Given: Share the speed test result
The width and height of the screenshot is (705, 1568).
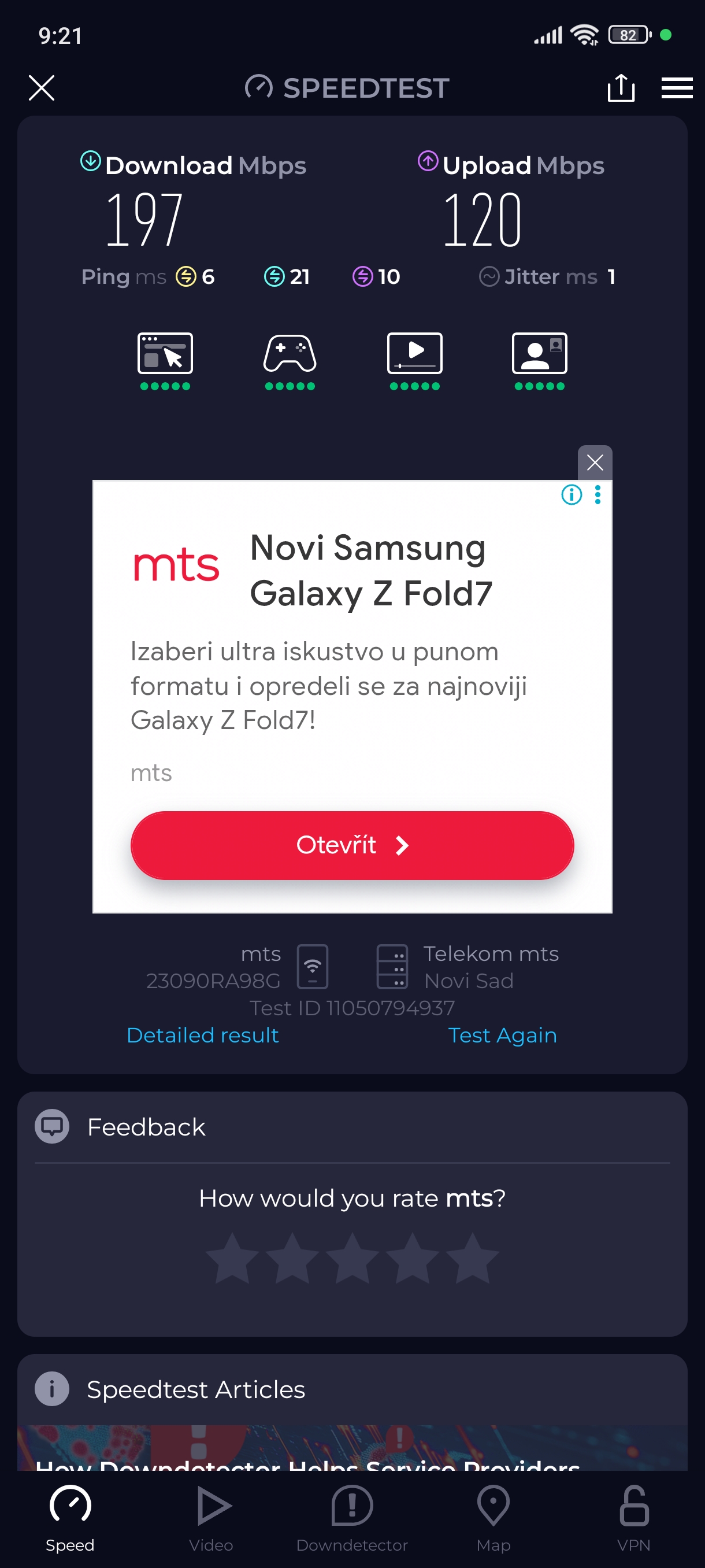Looking at the screenshot, I should 621,88.
